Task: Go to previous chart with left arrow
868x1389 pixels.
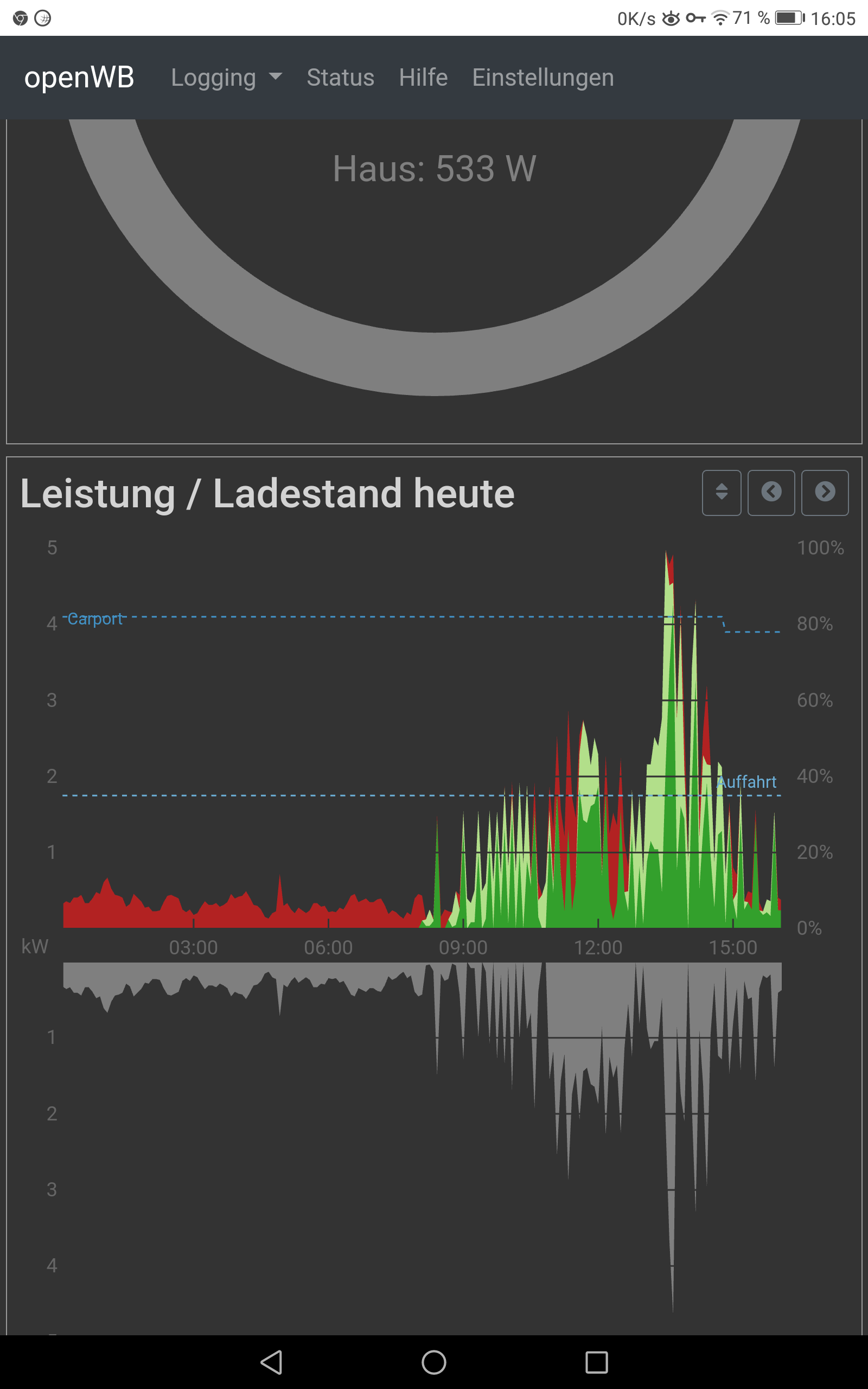Action: [771, 493]
